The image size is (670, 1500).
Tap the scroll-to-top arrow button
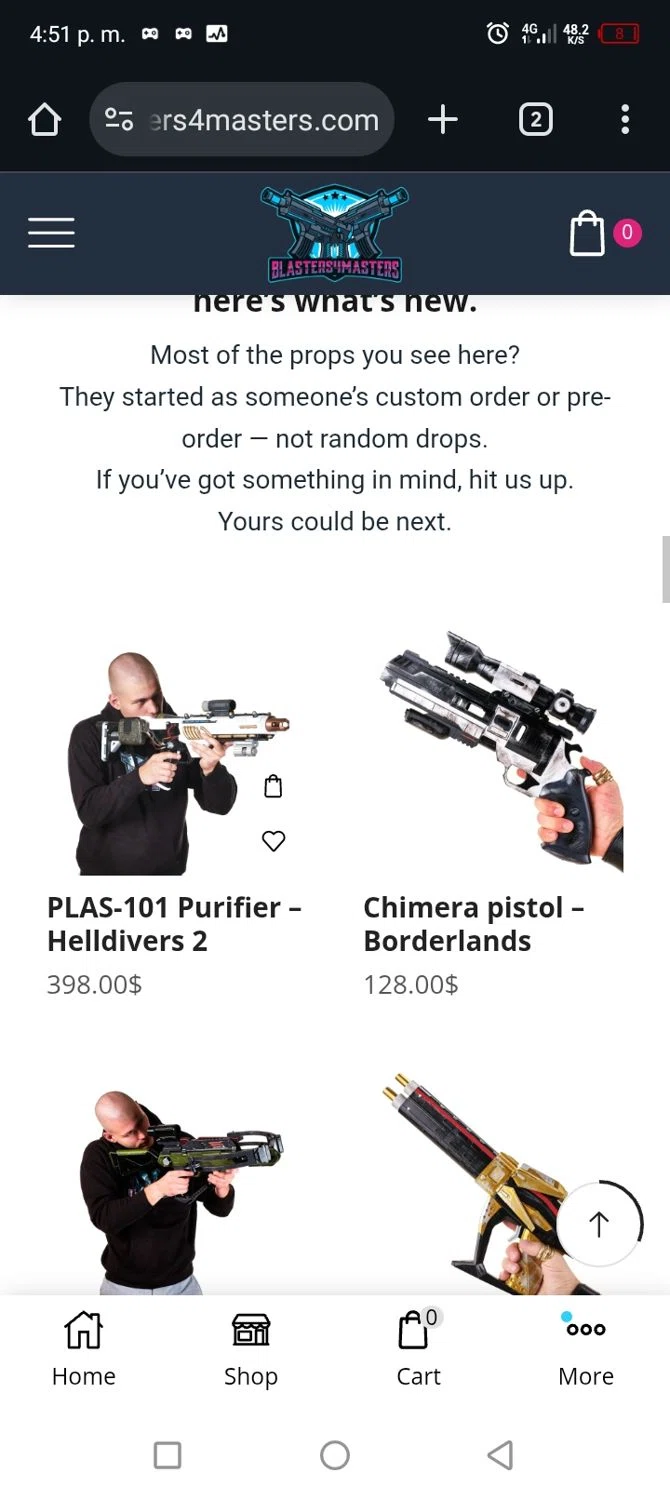[x=599, y=1224]
